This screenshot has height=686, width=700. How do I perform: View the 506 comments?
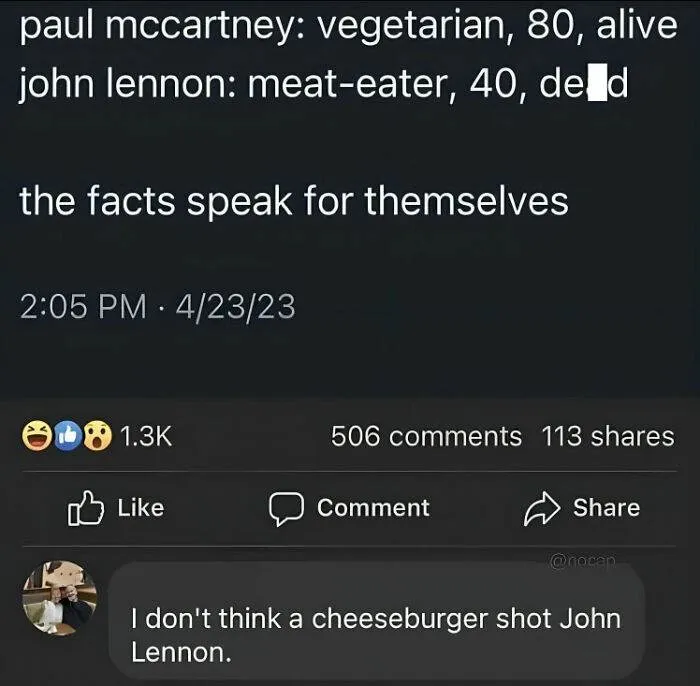click(x=426, y=437)
